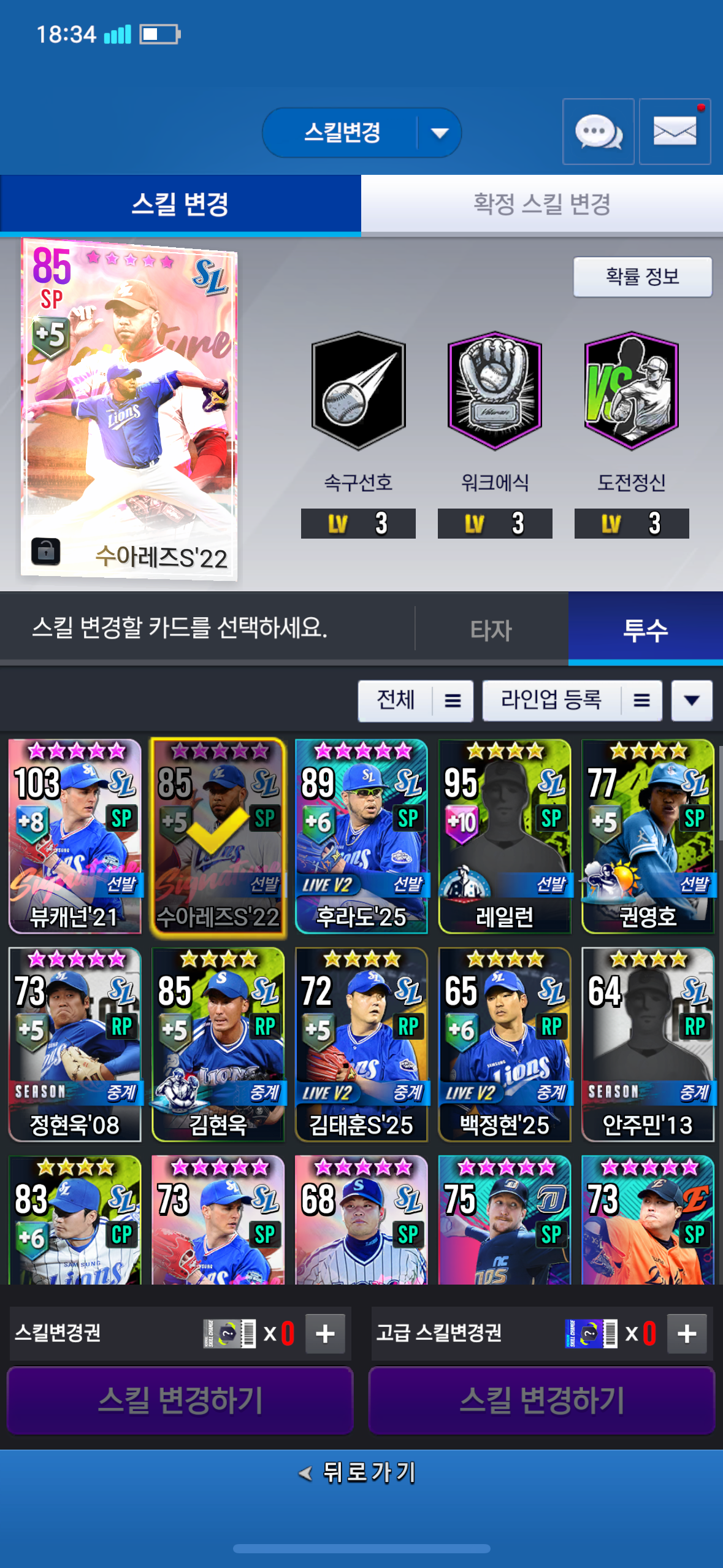This screenshot has height=1568, width=723.
Task: Select the 투수 tab
Action: [x=645, y=630]
